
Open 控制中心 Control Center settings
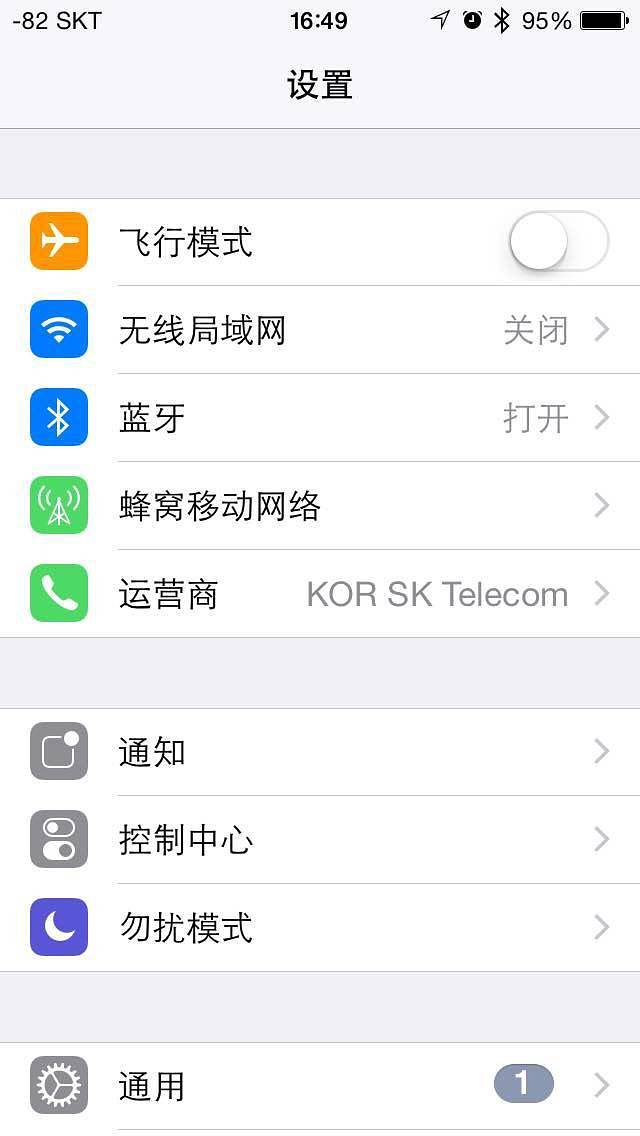320,840
